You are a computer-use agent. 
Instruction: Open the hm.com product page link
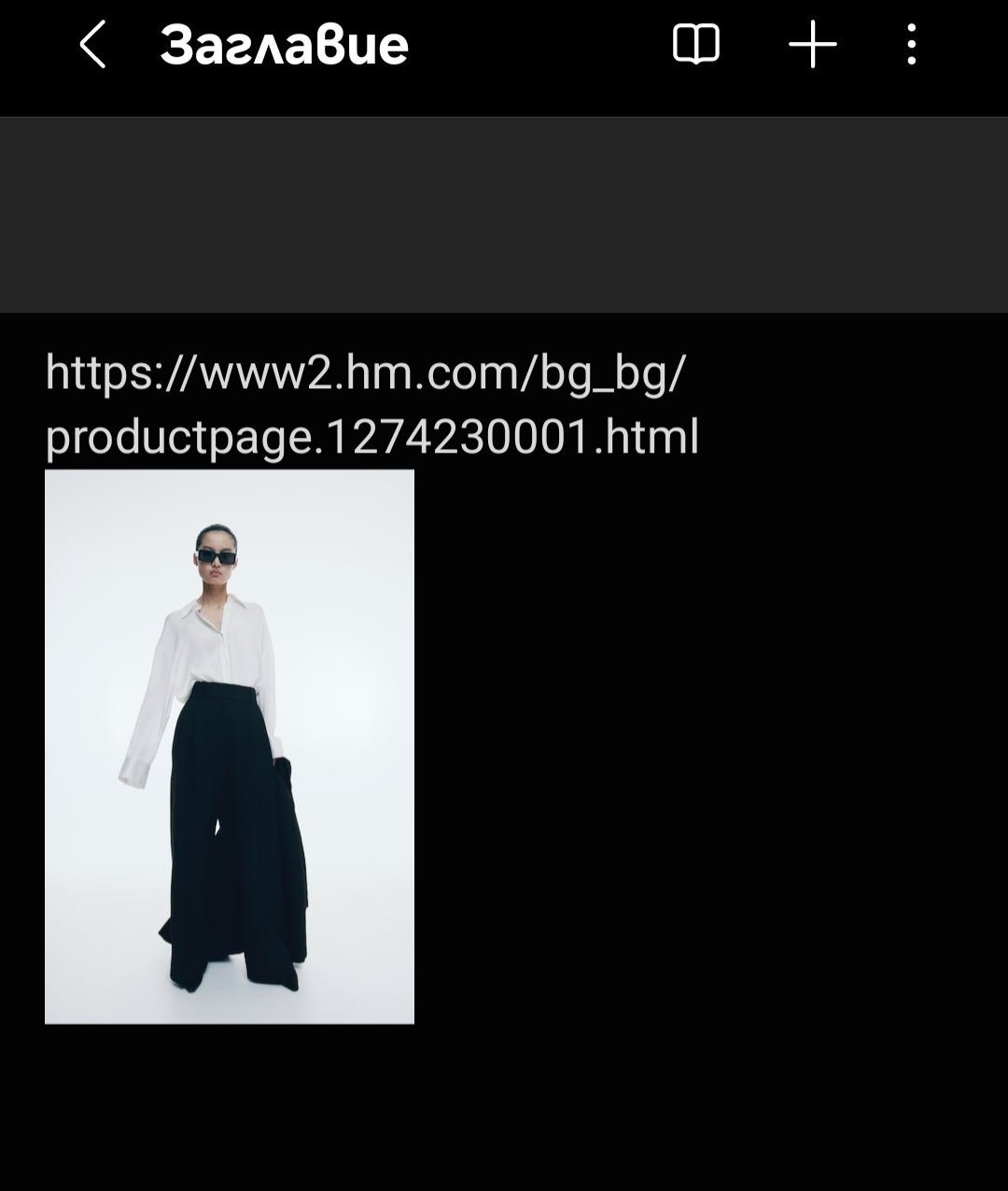click(372, 403)
